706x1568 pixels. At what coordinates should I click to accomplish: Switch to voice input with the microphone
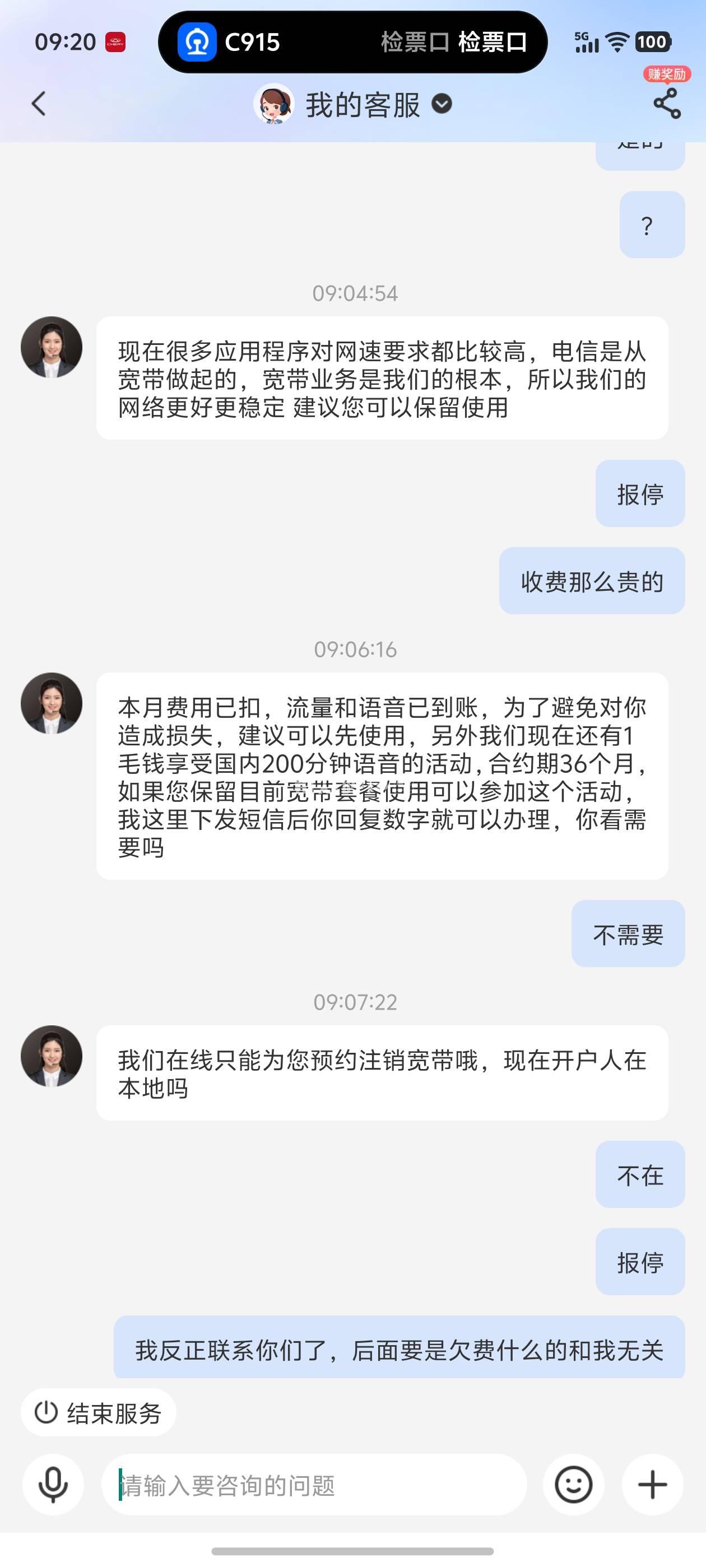53,1485
